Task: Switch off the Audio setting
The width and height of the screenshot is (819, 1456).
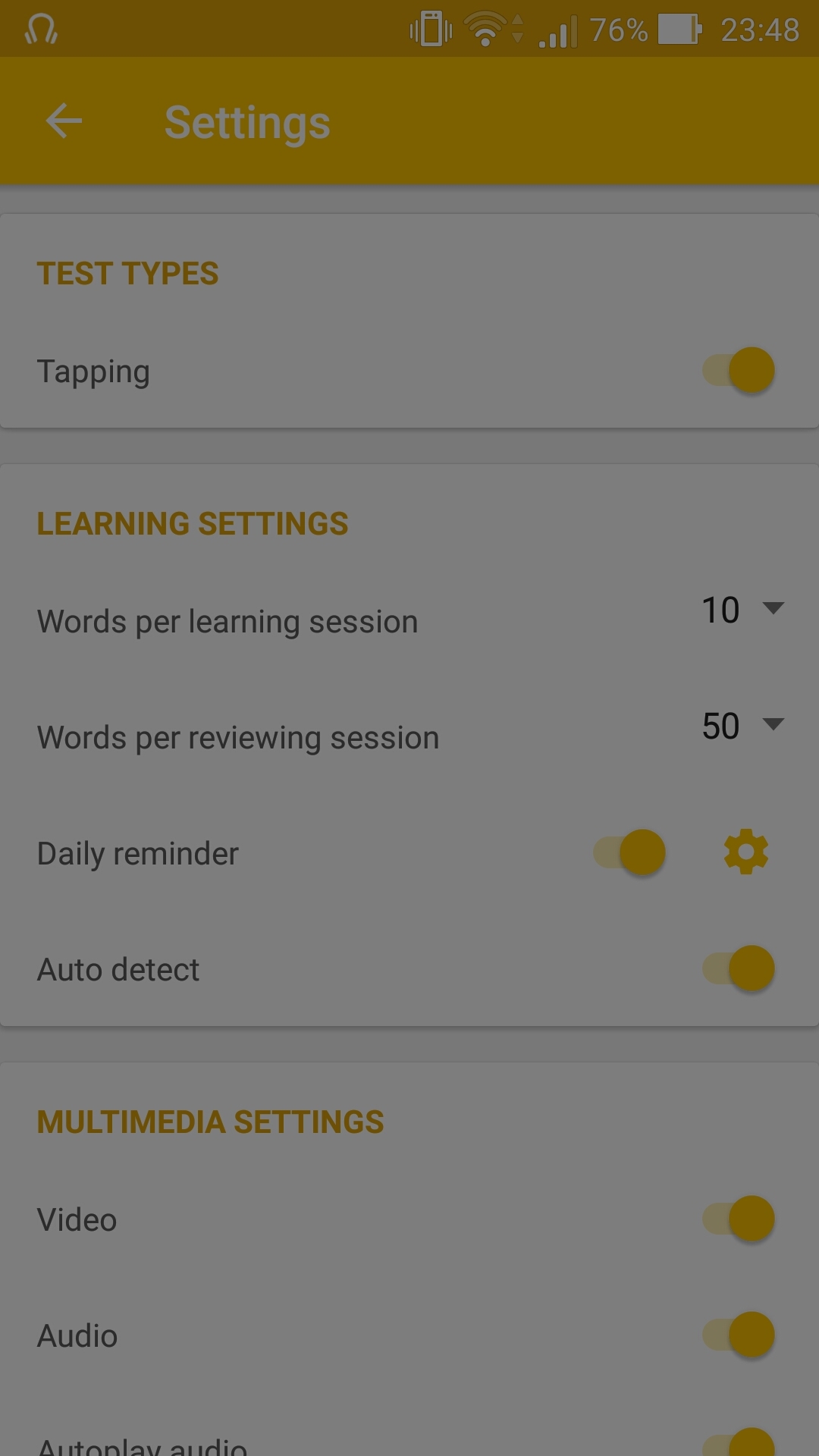Action: pyautogui.click(x=739, y=1335)
